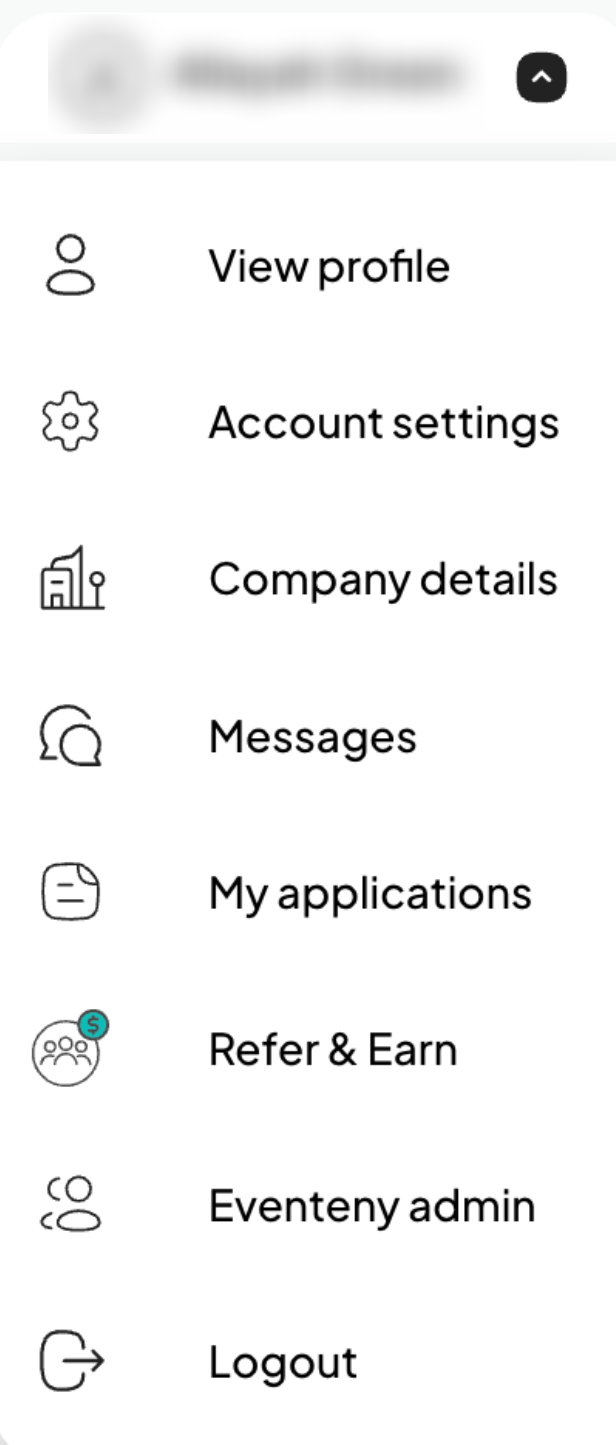616x1445 pixels.
Task: View My applications
Action: point(370,893)
